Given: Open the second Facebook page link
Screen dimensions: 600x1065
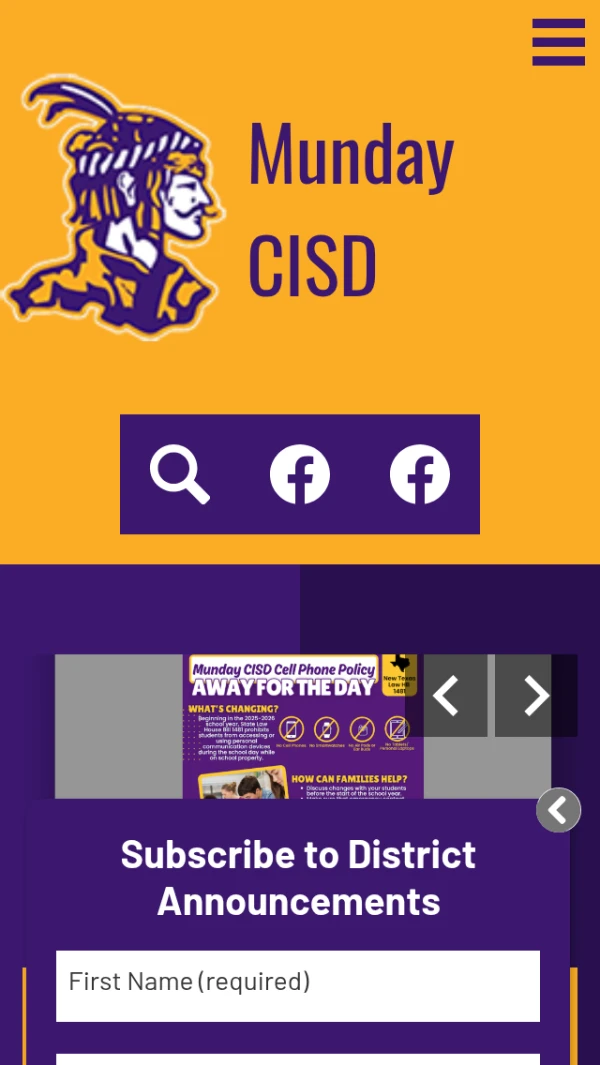Looking at the screenshot, I should point(420,474).
